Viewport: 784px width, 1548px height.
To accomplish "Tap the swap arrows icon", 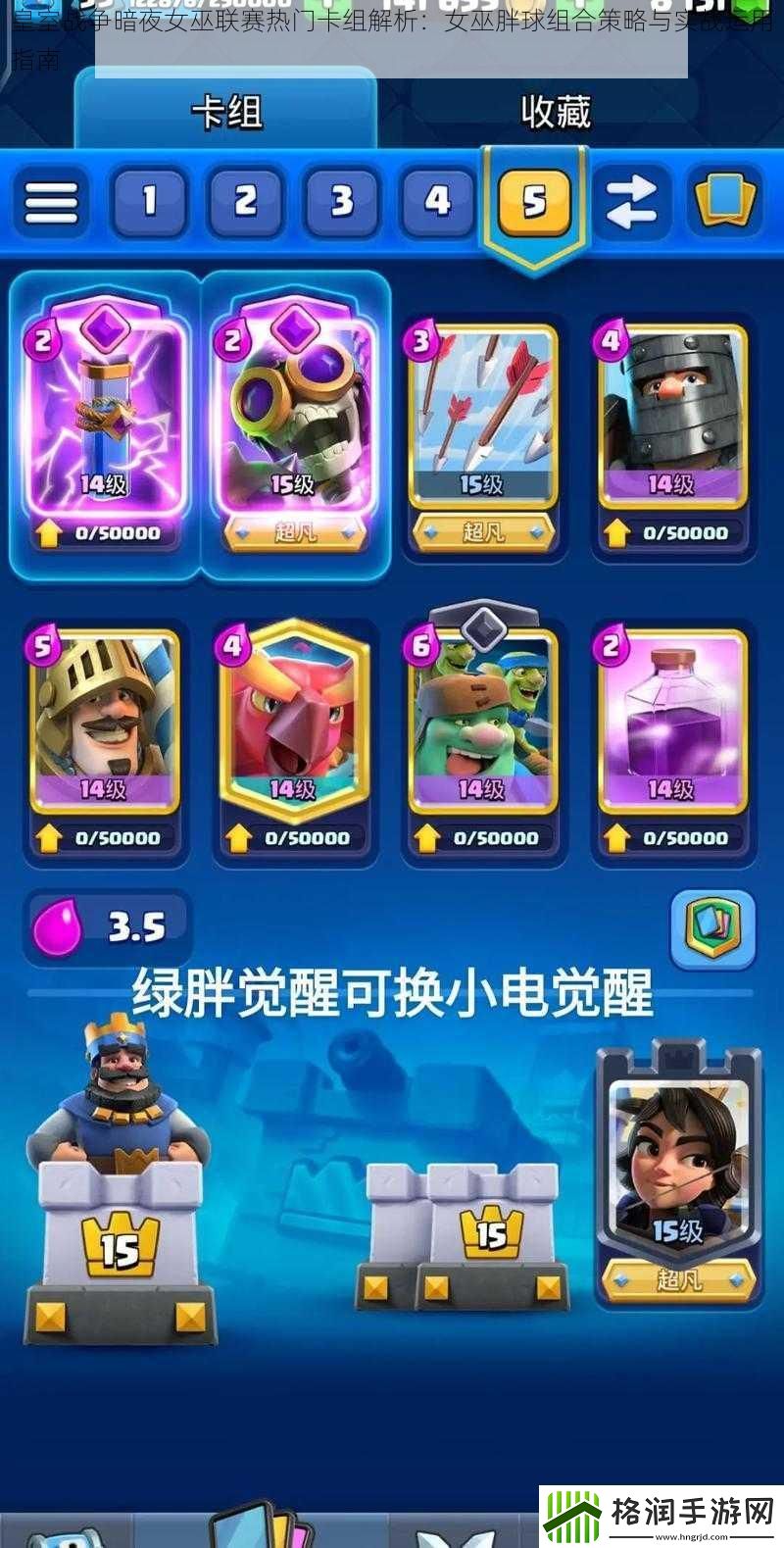I will (x=630, y=202).
